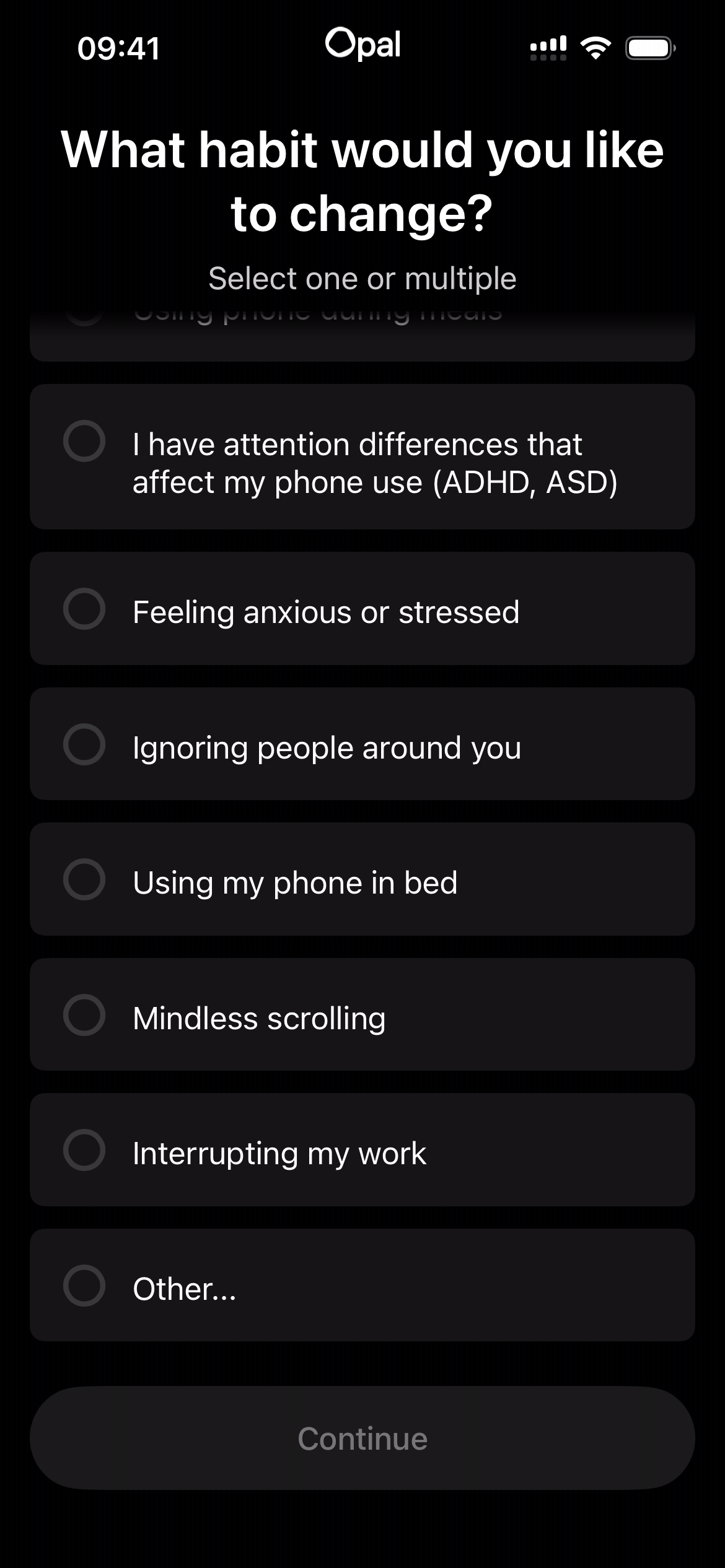725x1568 pixels.
Task: Choose the Other... option
Action: (x=362, y=1285)
